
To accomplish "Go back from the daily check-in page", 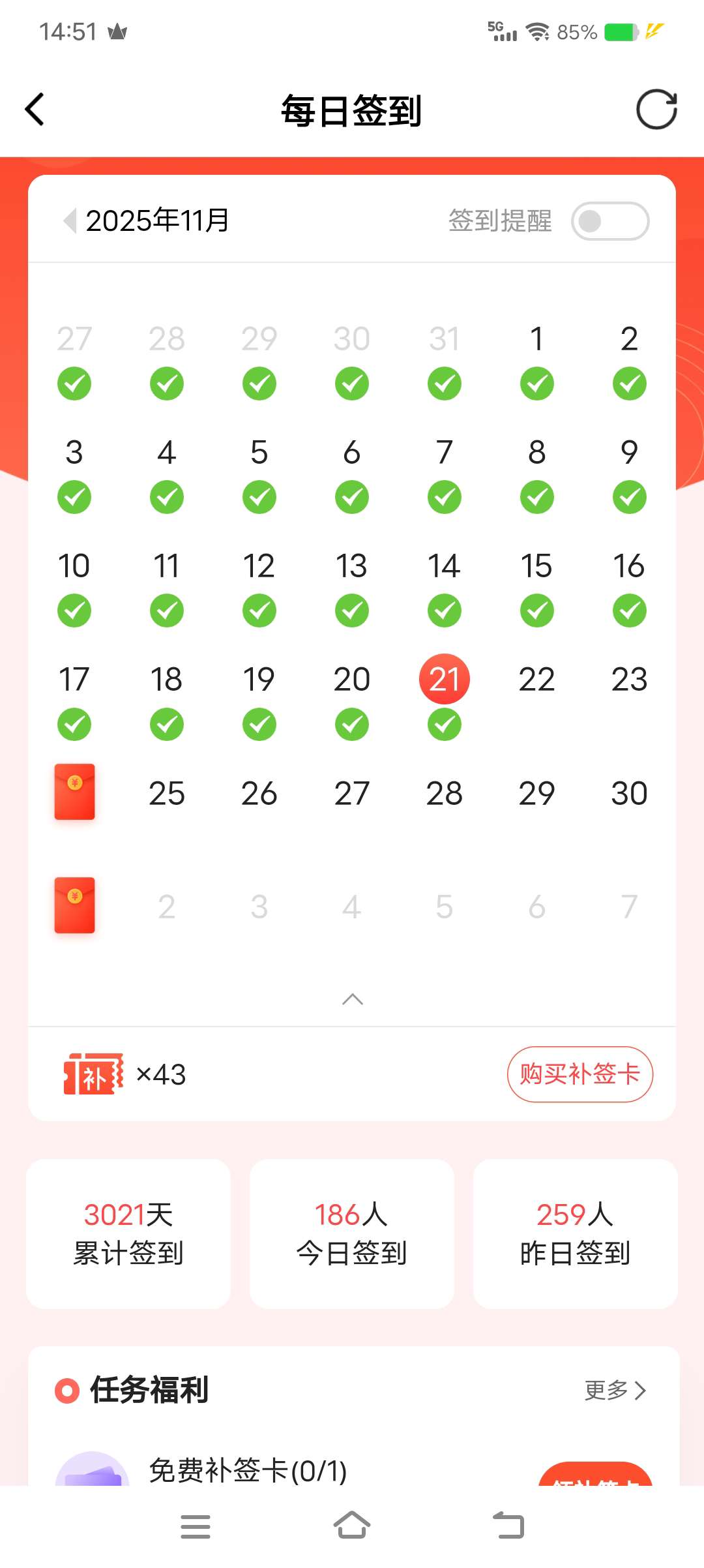I will click(x=35, y=110).
